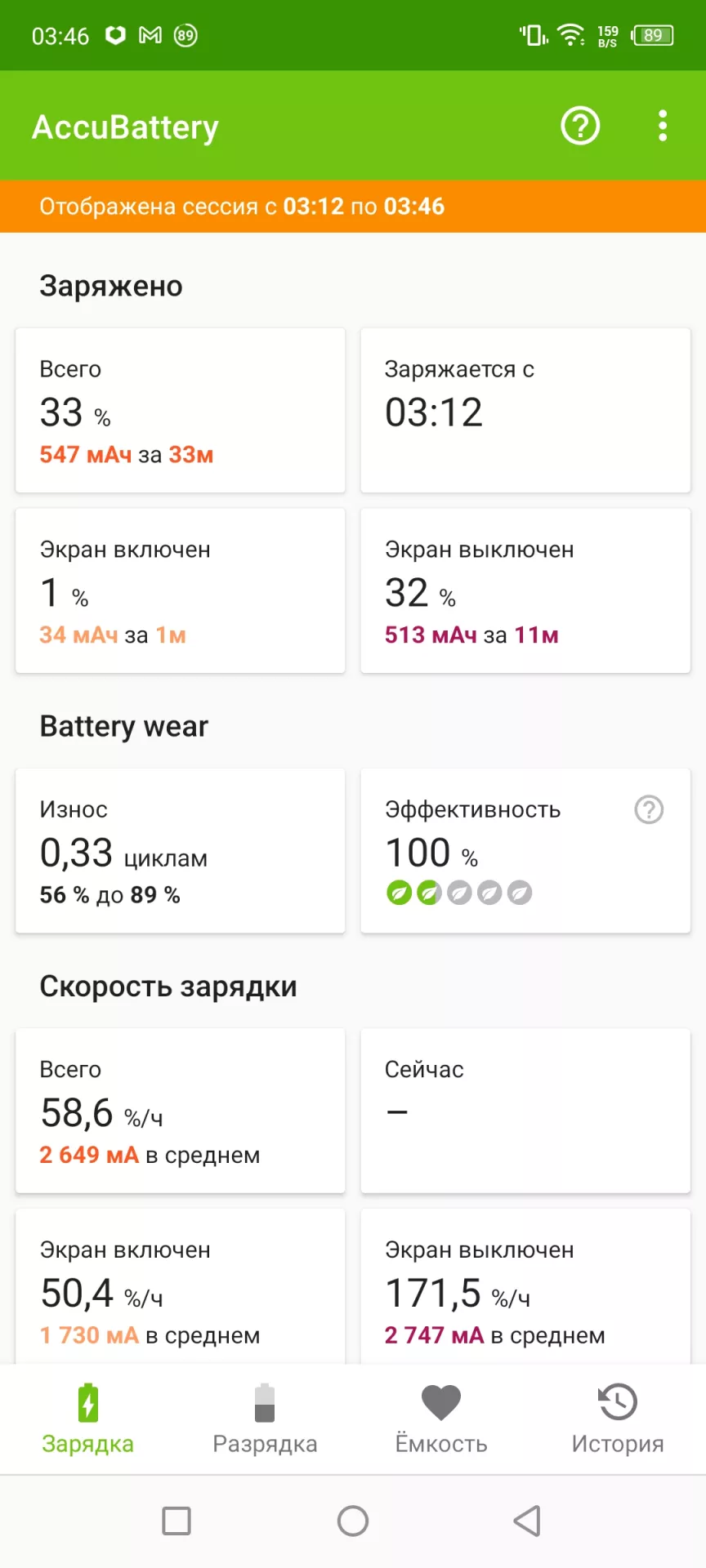Image resolution: width=706 pixels, height=1568 pixels.
Task: Select the Зарядка tab
Action: point(88,1419)
